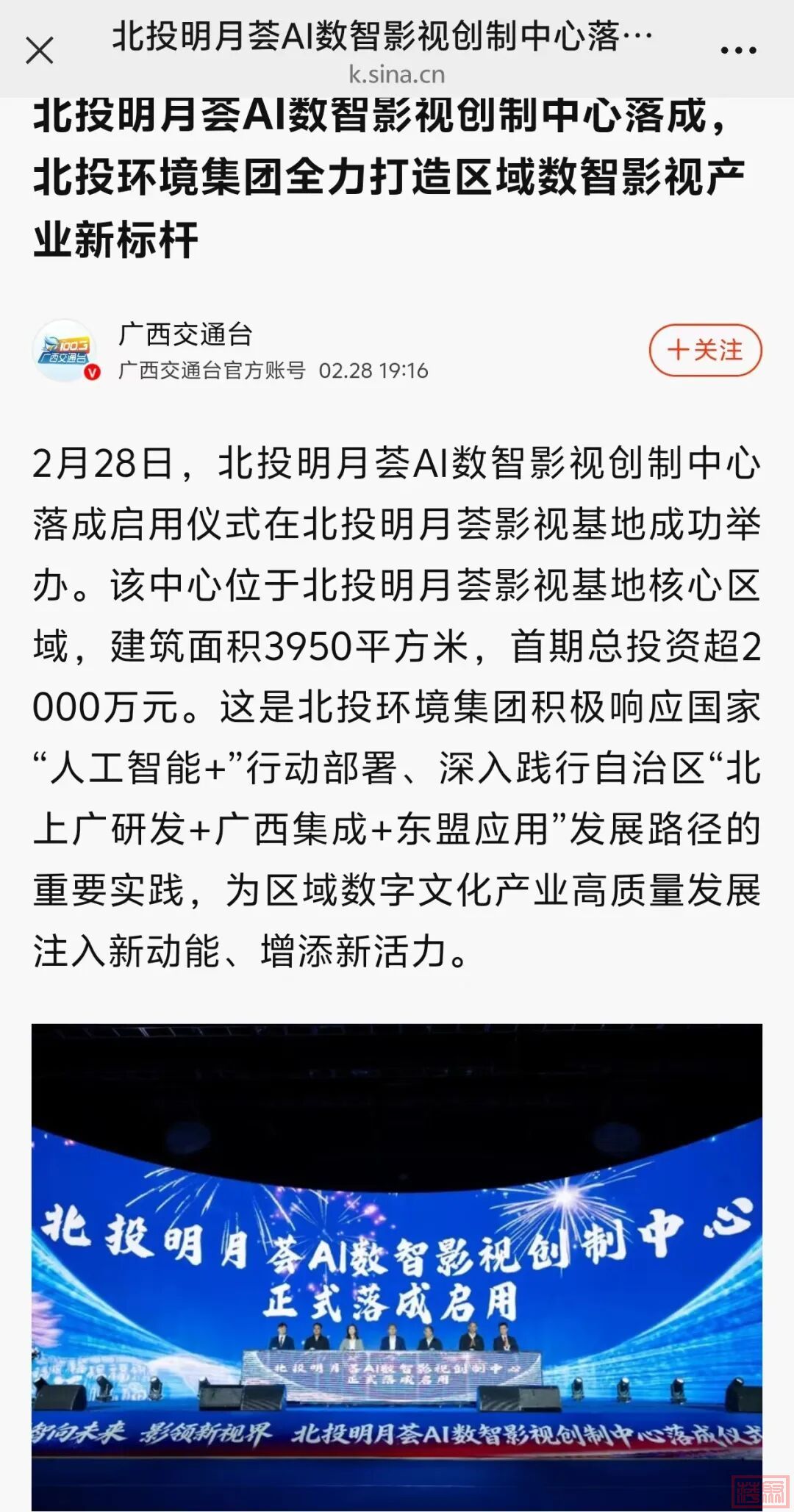Close the article web page
The width and height of the screenshot is (794, 1512).
pos(40,51)
